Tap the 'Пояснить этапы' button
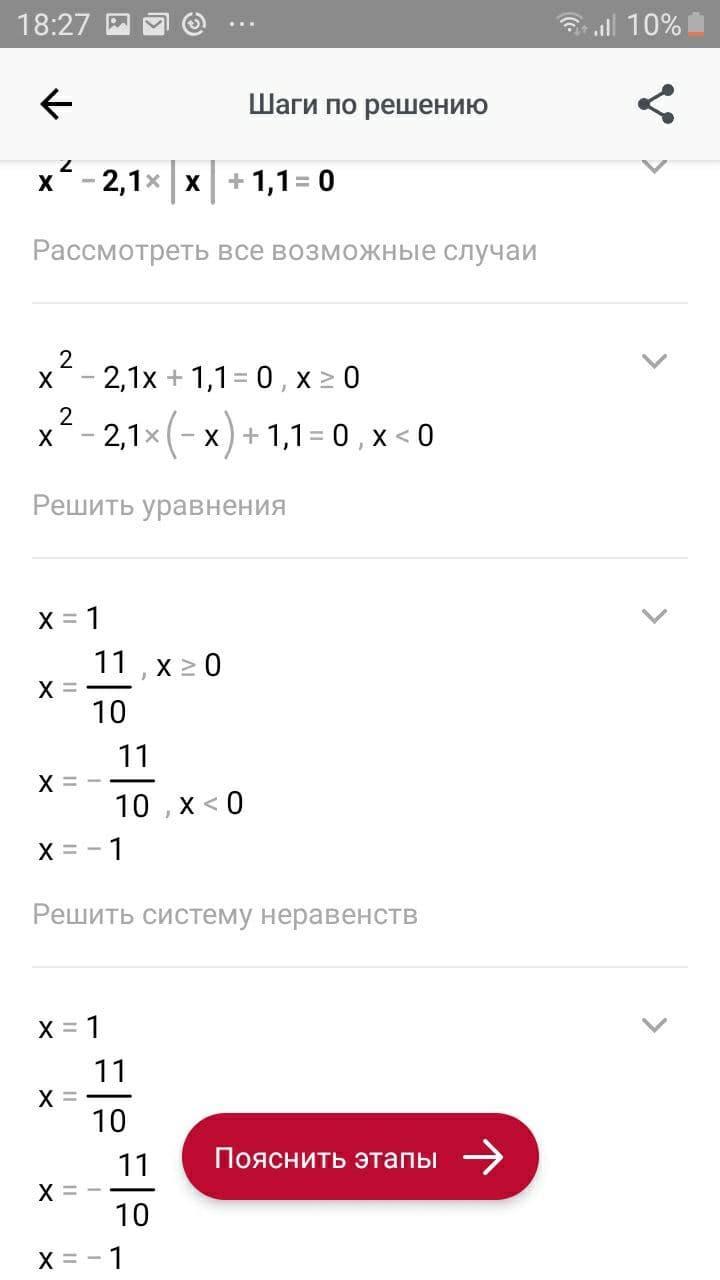This screenshot has height=1280, width=720. [360, 1157]
